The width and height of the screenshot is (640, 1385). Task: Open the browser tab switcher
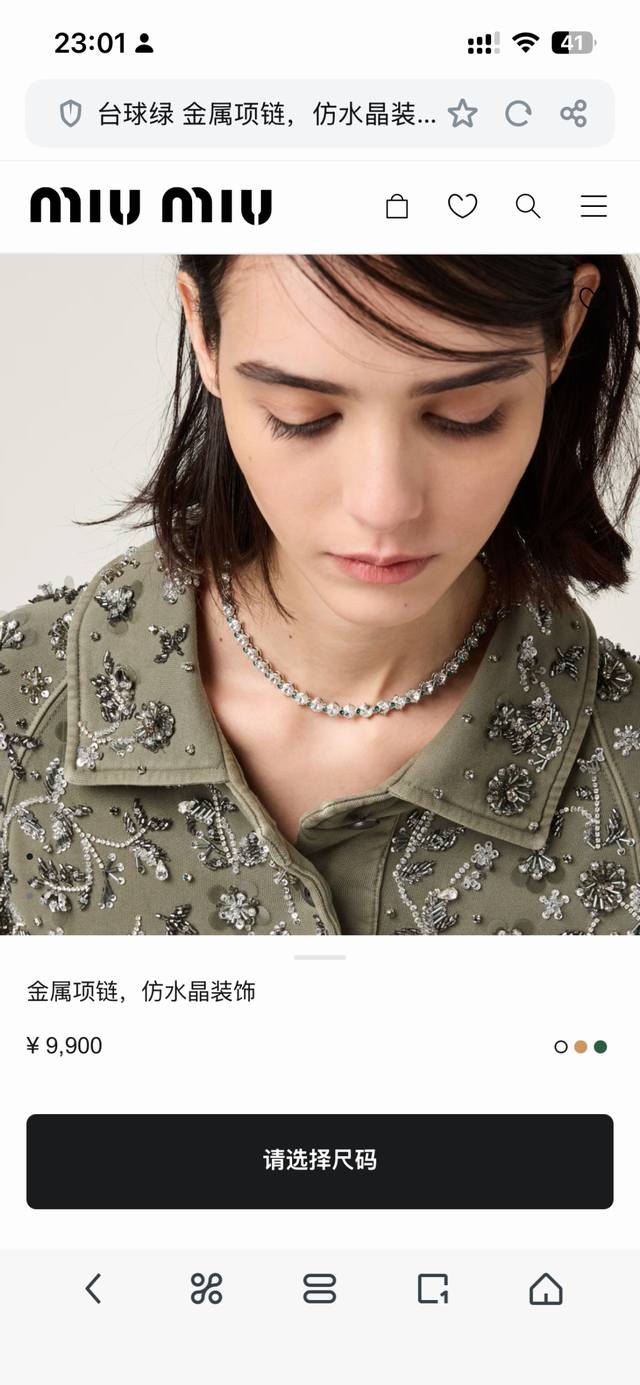[x=433, y=1289]
